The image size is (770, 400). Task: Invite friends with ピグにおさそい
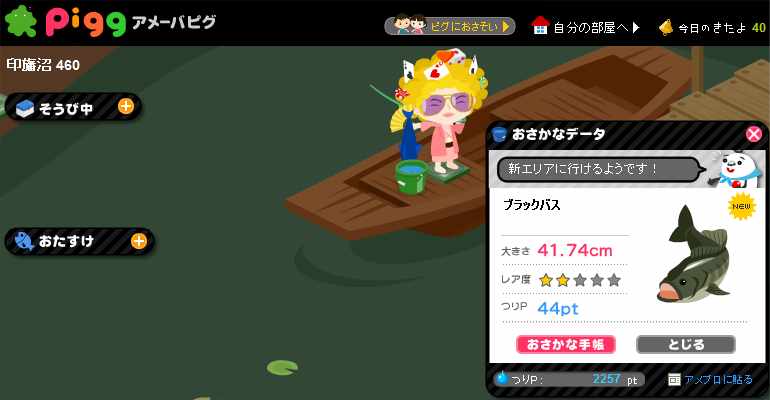[450, 26]
